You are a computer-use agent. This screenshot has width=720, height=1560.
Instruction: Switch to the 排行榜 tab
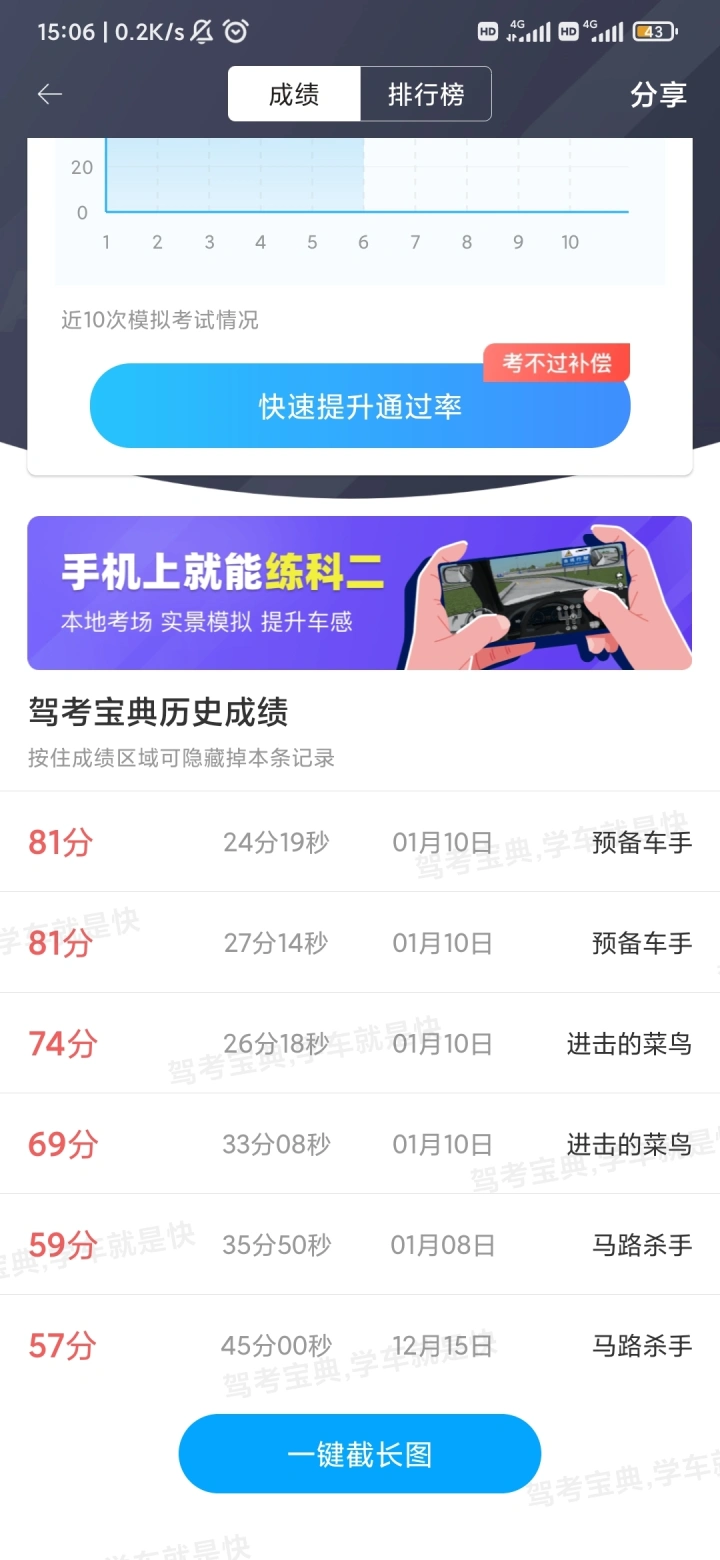[426, 94]
